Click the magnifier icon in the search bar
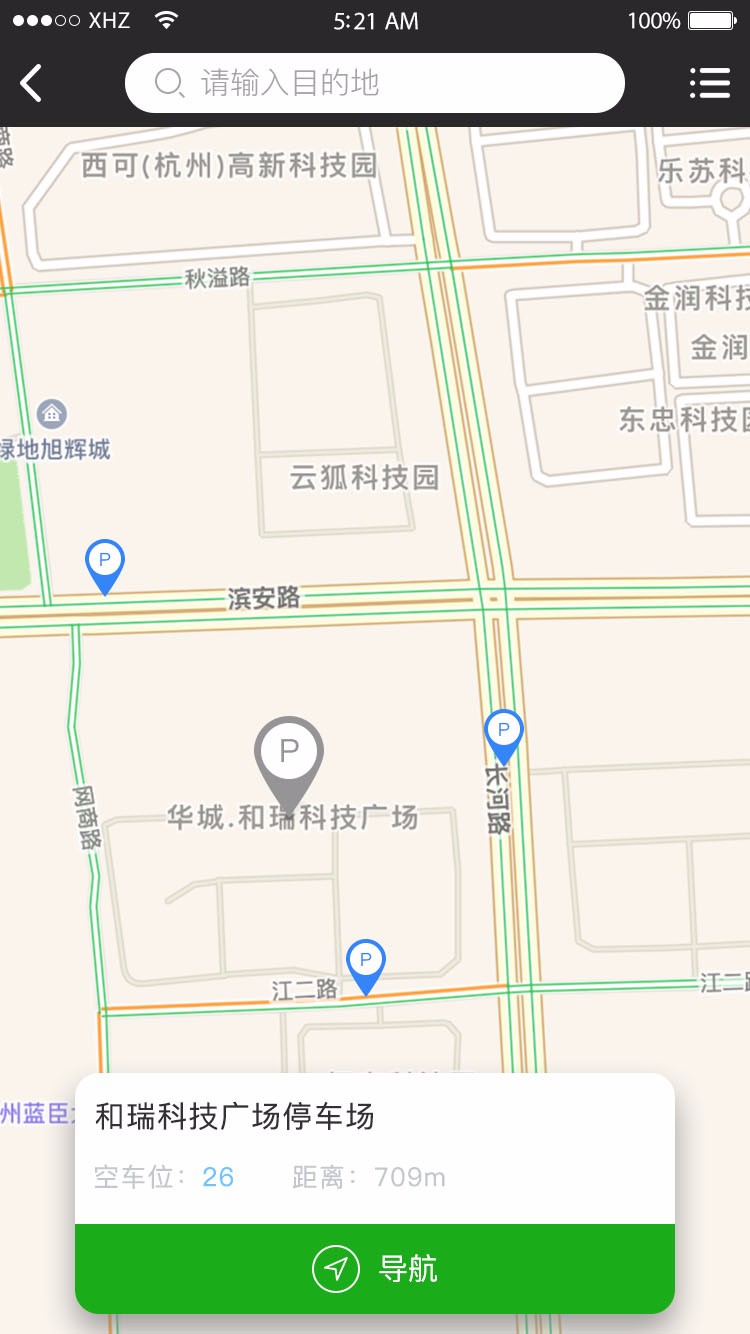Screen dimensions: 750x1334 click(x=168, y=83)
